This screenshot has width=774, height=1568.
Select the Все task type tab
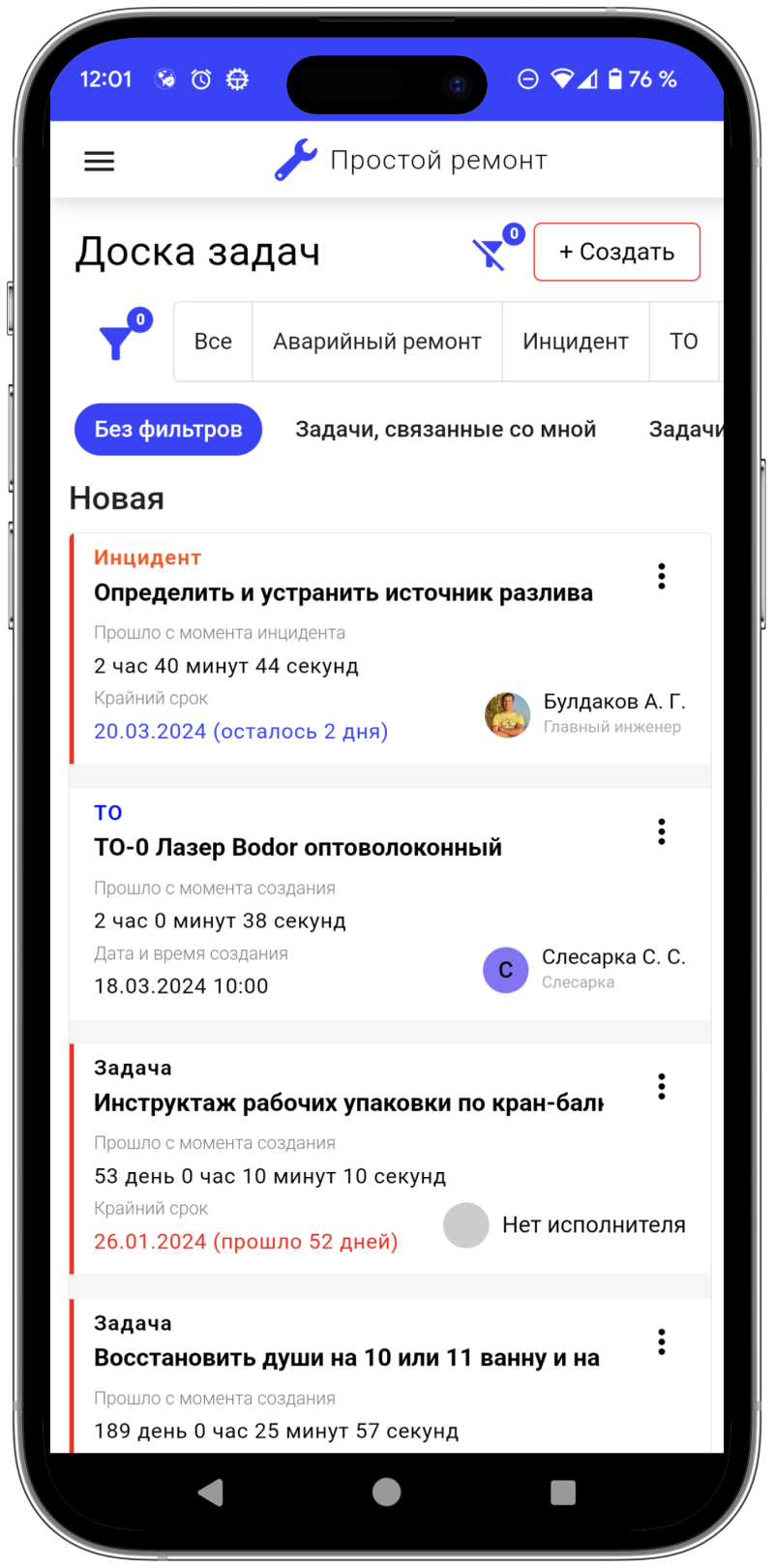click(213, 342)
